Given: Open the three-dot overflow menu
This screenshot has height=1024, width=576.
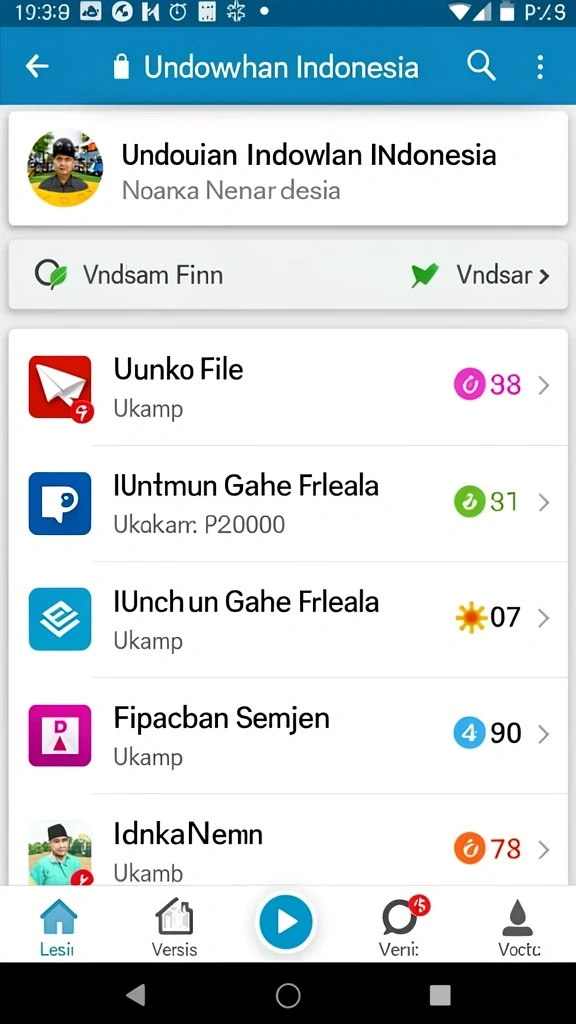Looking at the screenshot, I should click(x=539, y=67).
